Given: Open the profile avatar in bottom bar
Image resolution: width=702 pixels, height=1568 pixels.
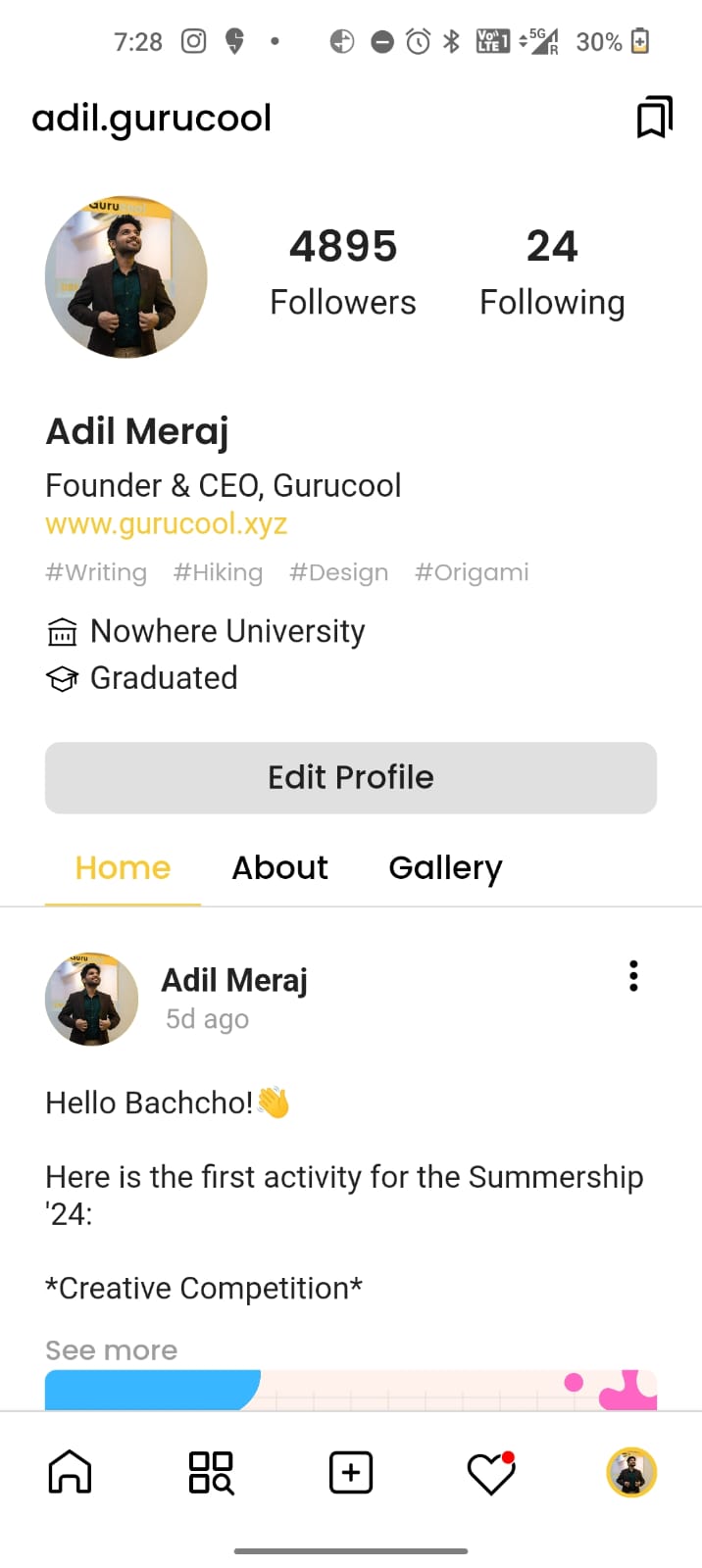Looking at the screenshot, I should click(x=631, y=1472).
